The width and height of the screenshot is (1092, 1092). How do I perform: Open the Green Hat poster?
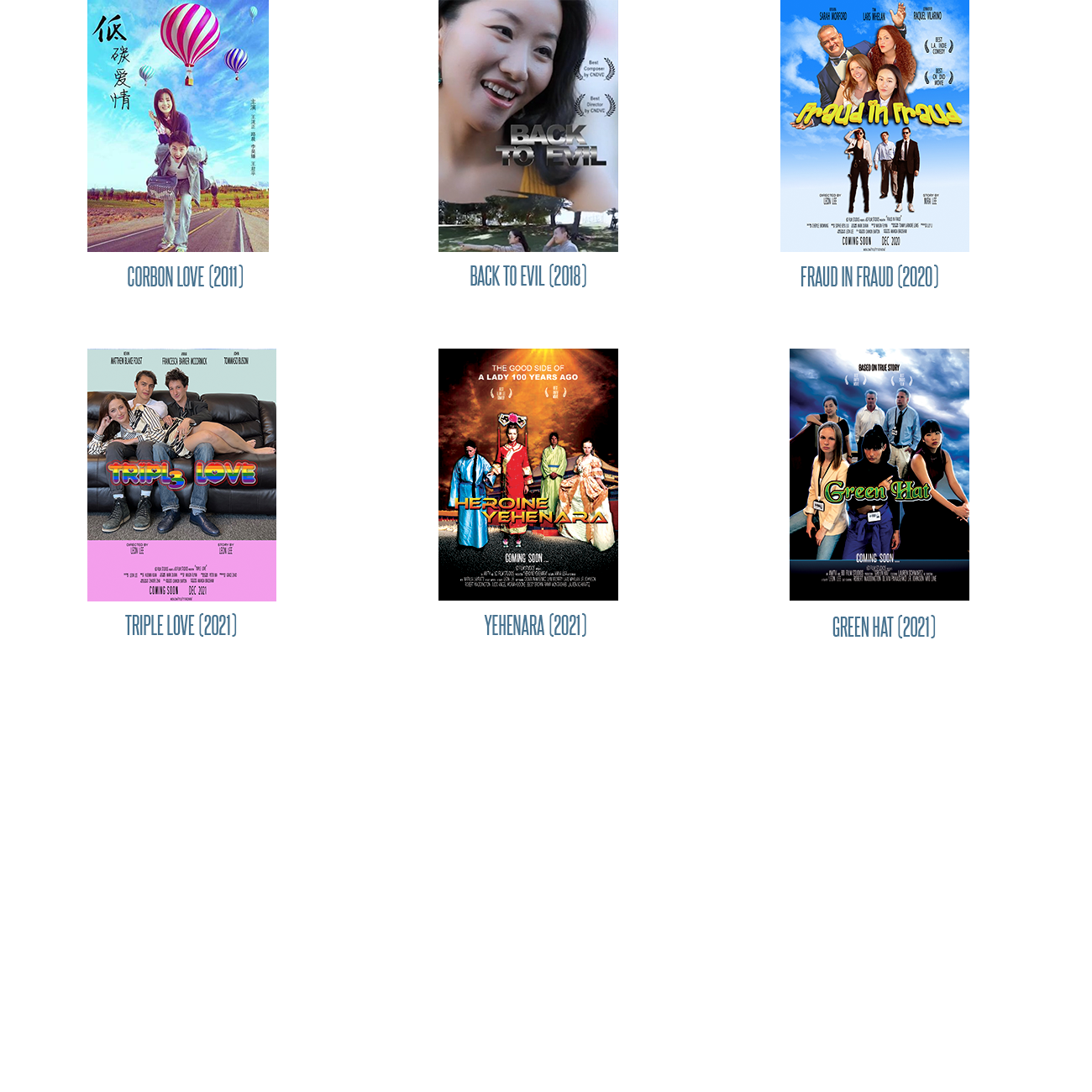coord(879,475)
